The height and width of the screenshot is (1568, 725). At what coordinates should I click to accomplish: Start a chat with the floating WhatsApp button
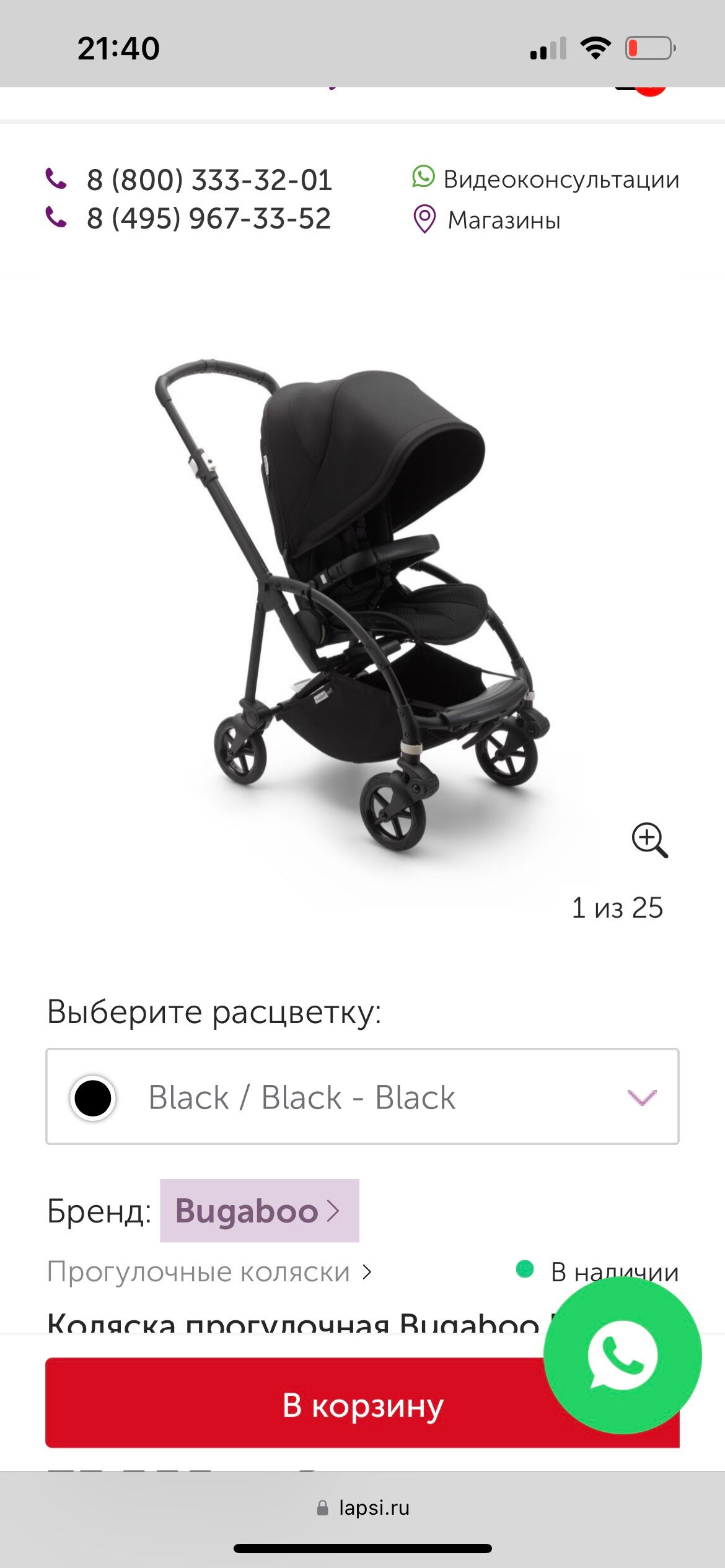(622, 1356)
